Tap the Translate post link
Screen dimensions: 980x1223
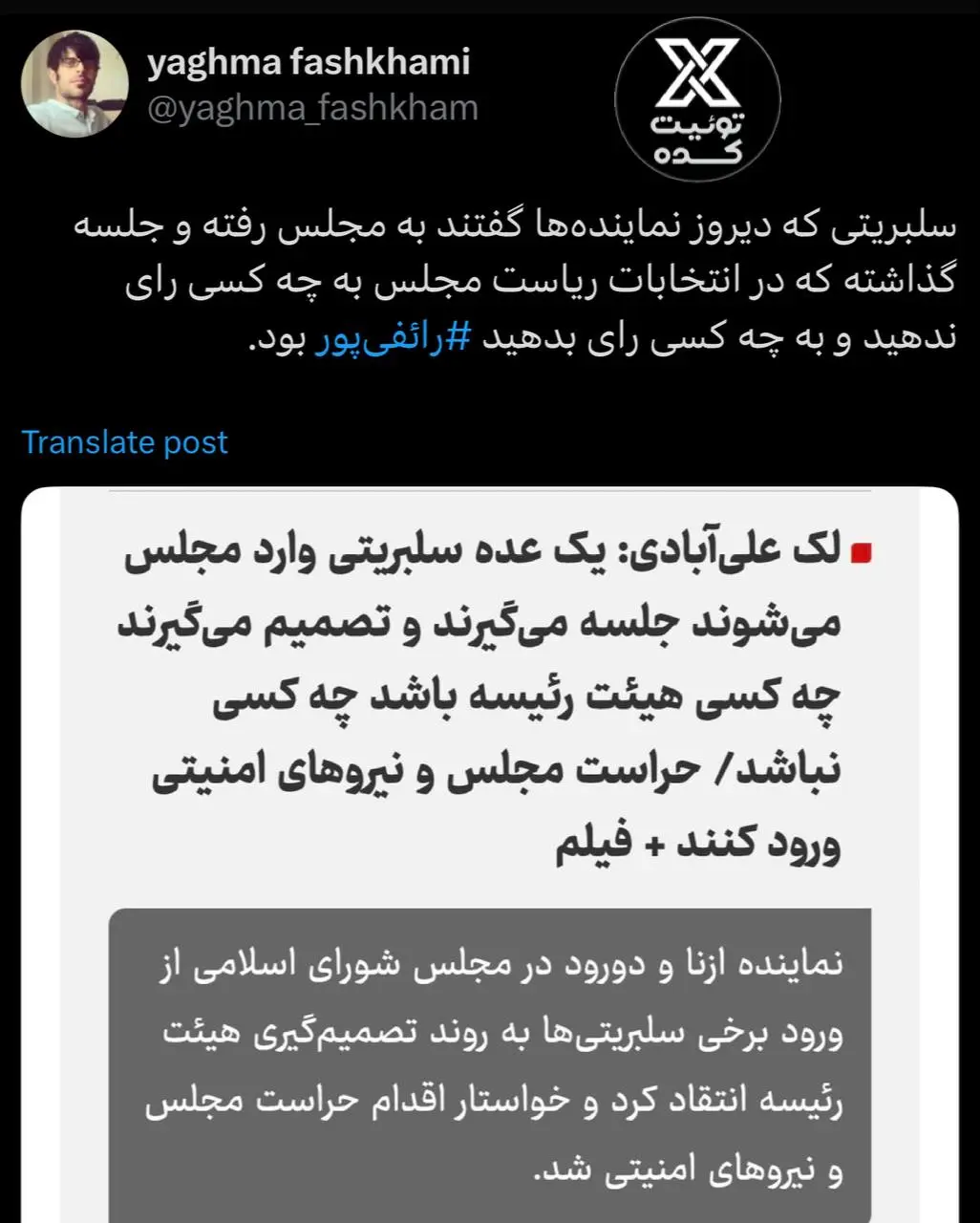click(x=124, y=442)
